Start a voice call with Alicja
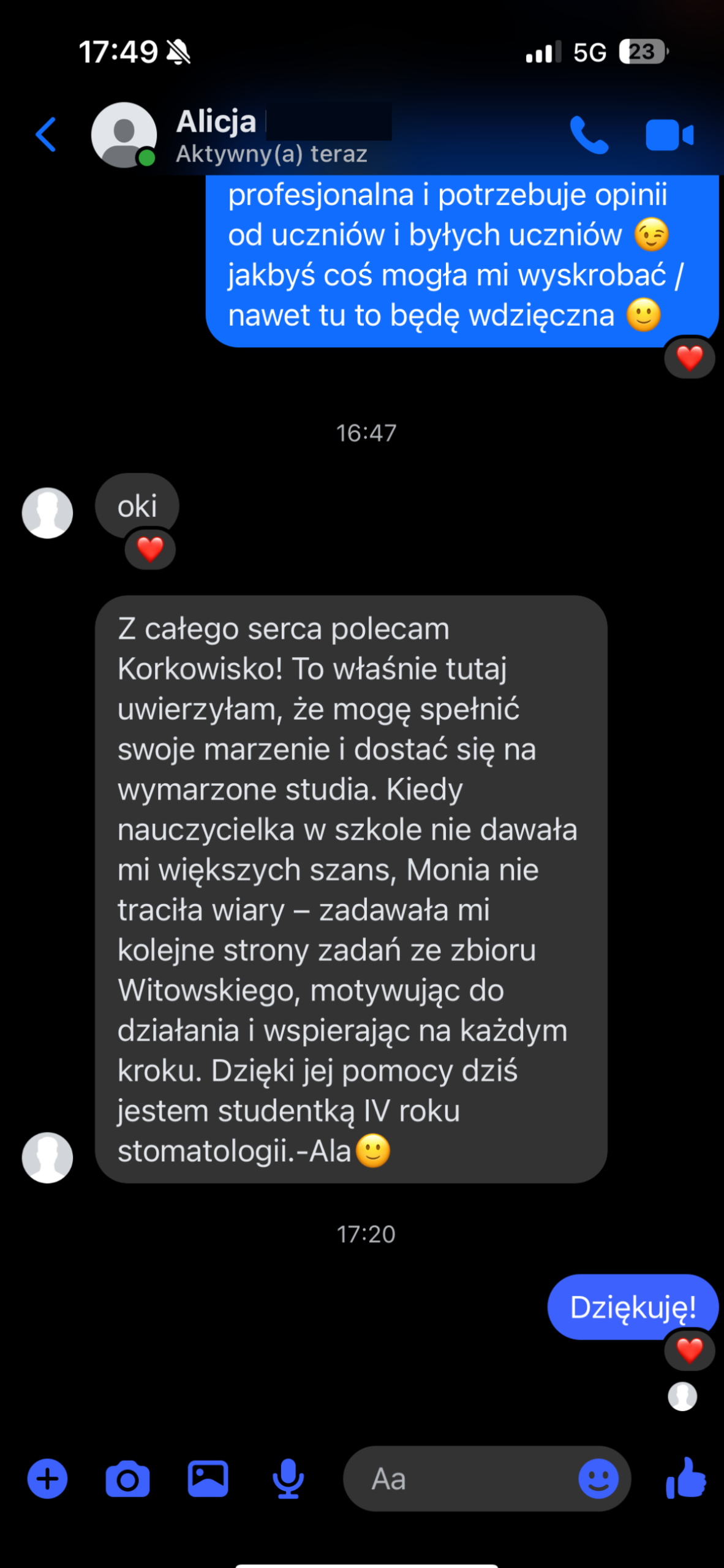 tap(589, 135)
